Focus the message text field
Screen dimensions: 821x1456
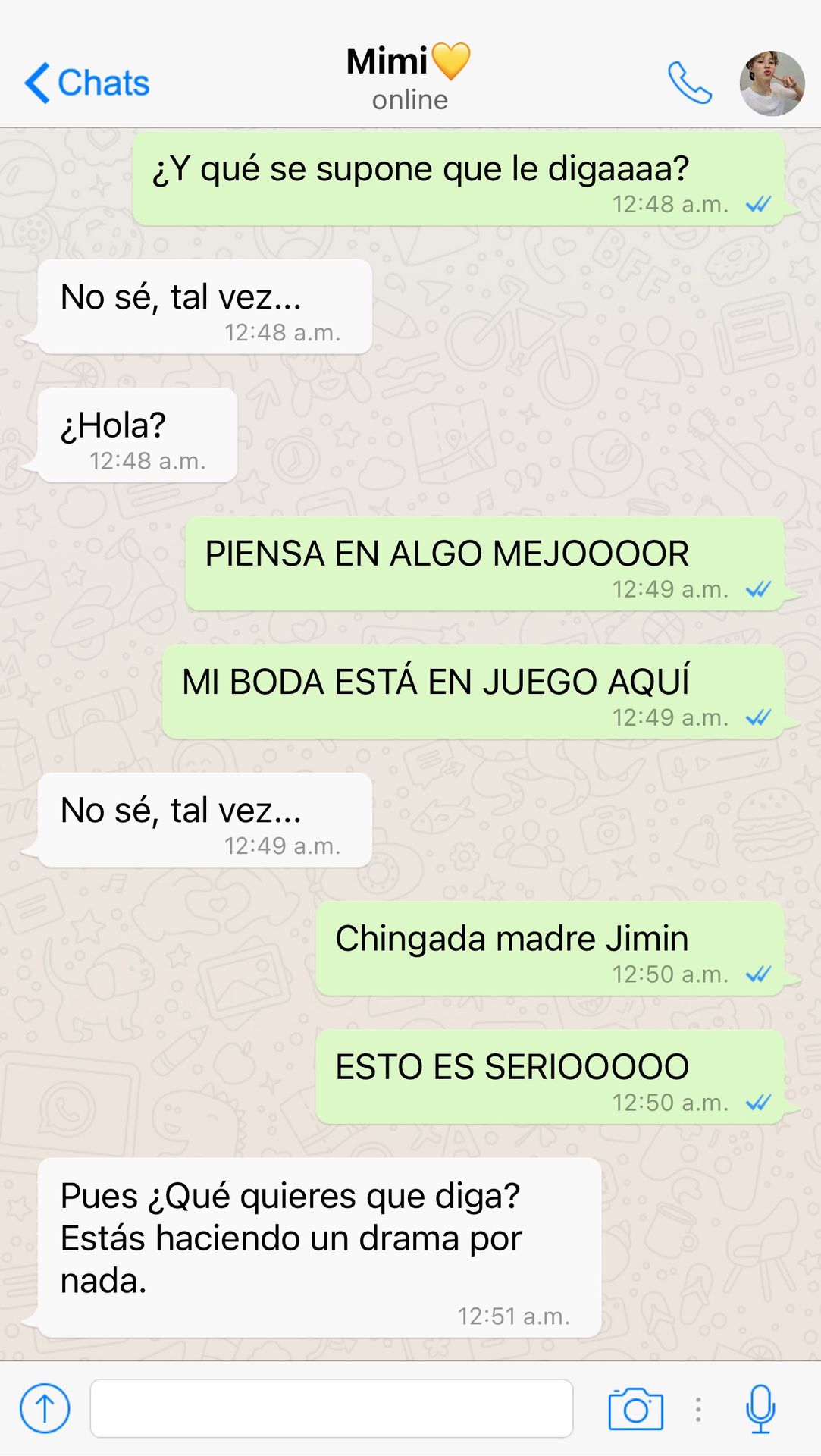click(x=331, y=1408)
